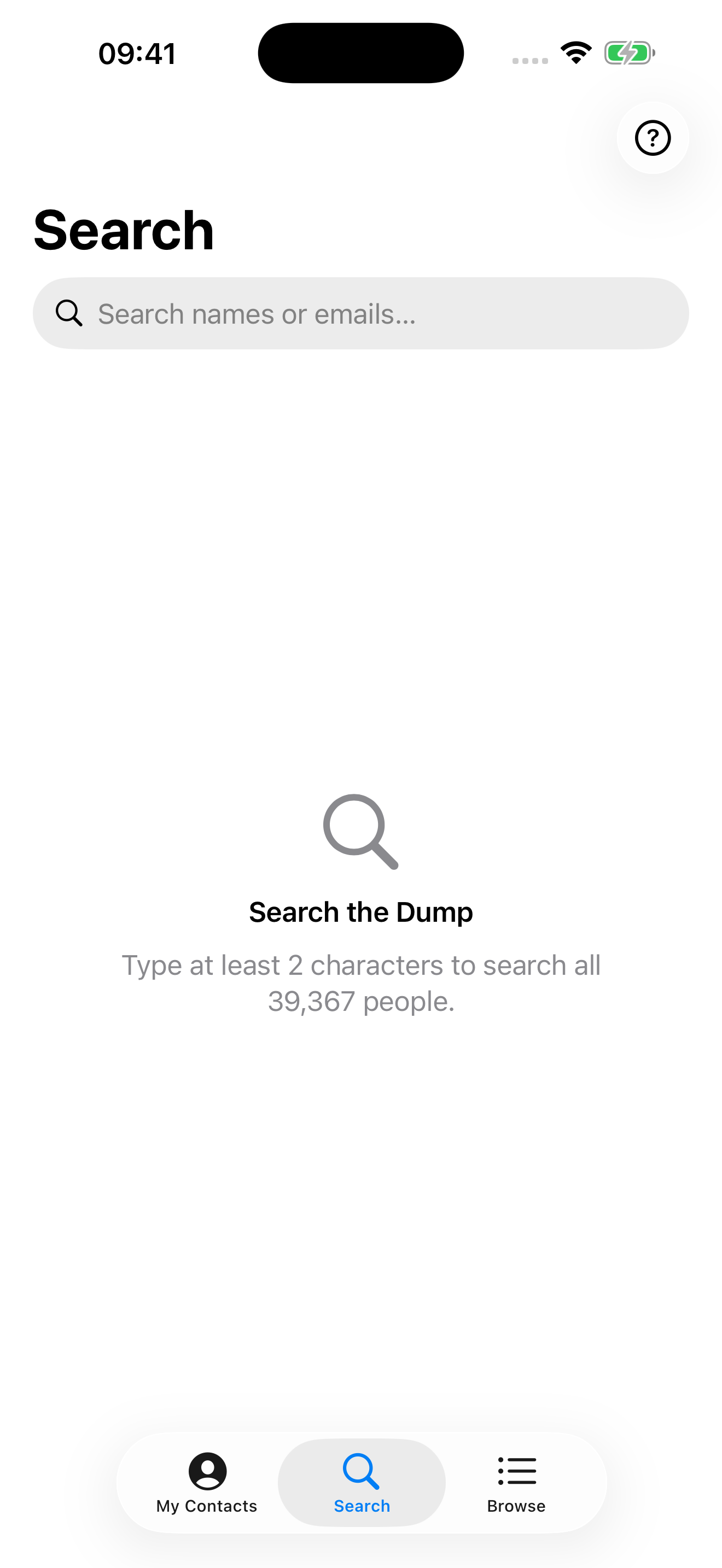Open the Help question mark icon

(x=652, y=138)
